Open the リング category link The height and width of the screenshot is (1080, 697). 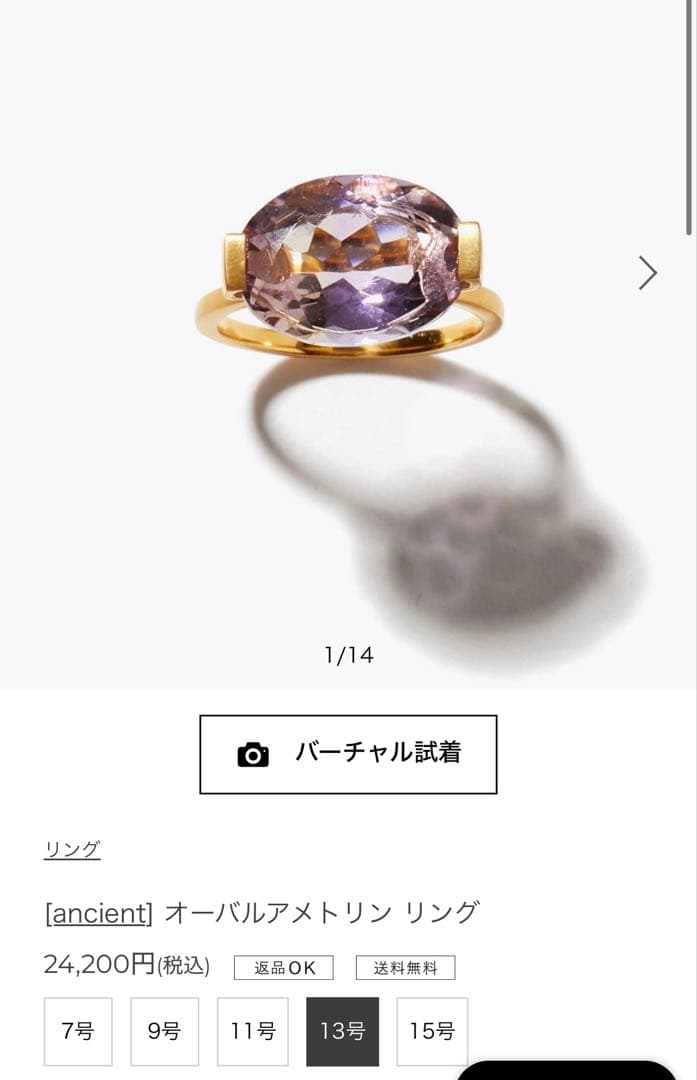pos(72,850)
